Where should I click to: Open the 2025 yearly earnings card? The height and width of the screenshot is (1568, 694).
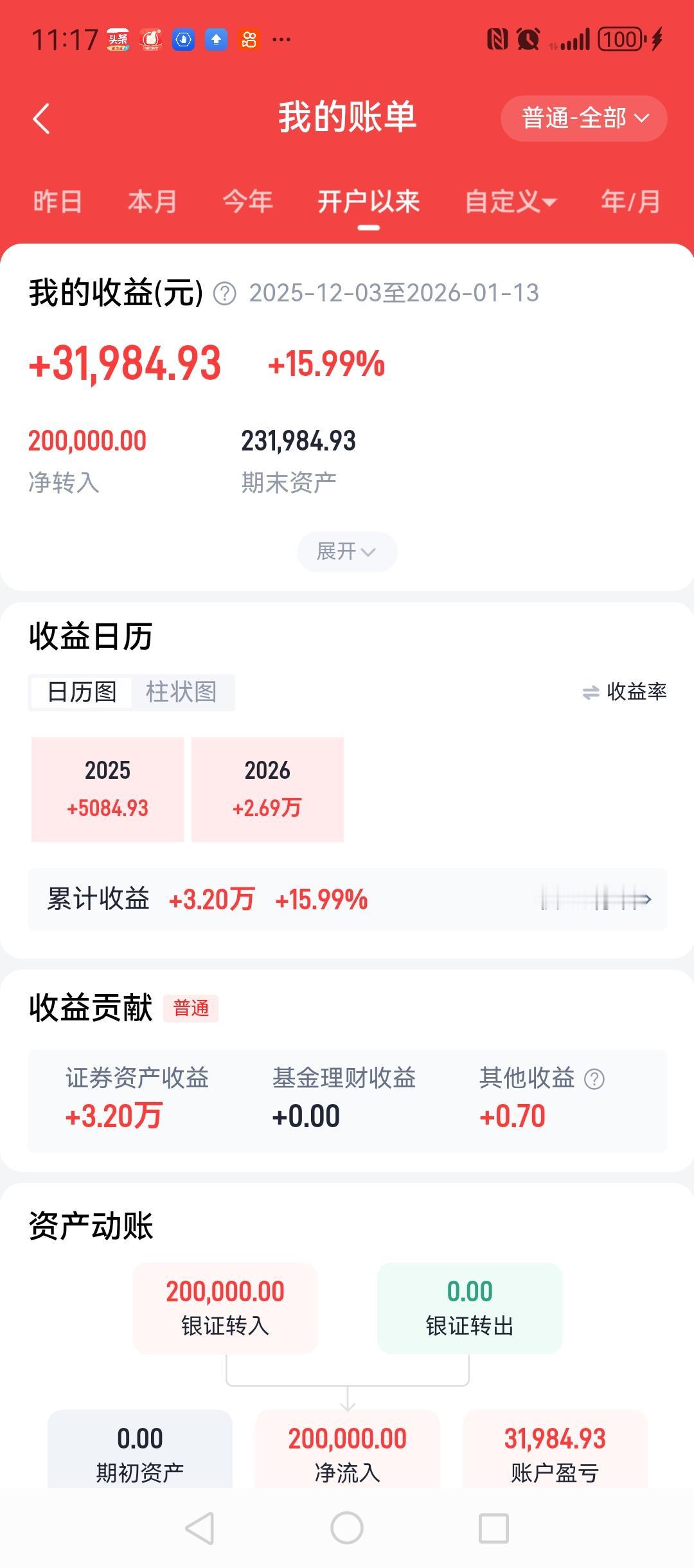pos(108,789)
